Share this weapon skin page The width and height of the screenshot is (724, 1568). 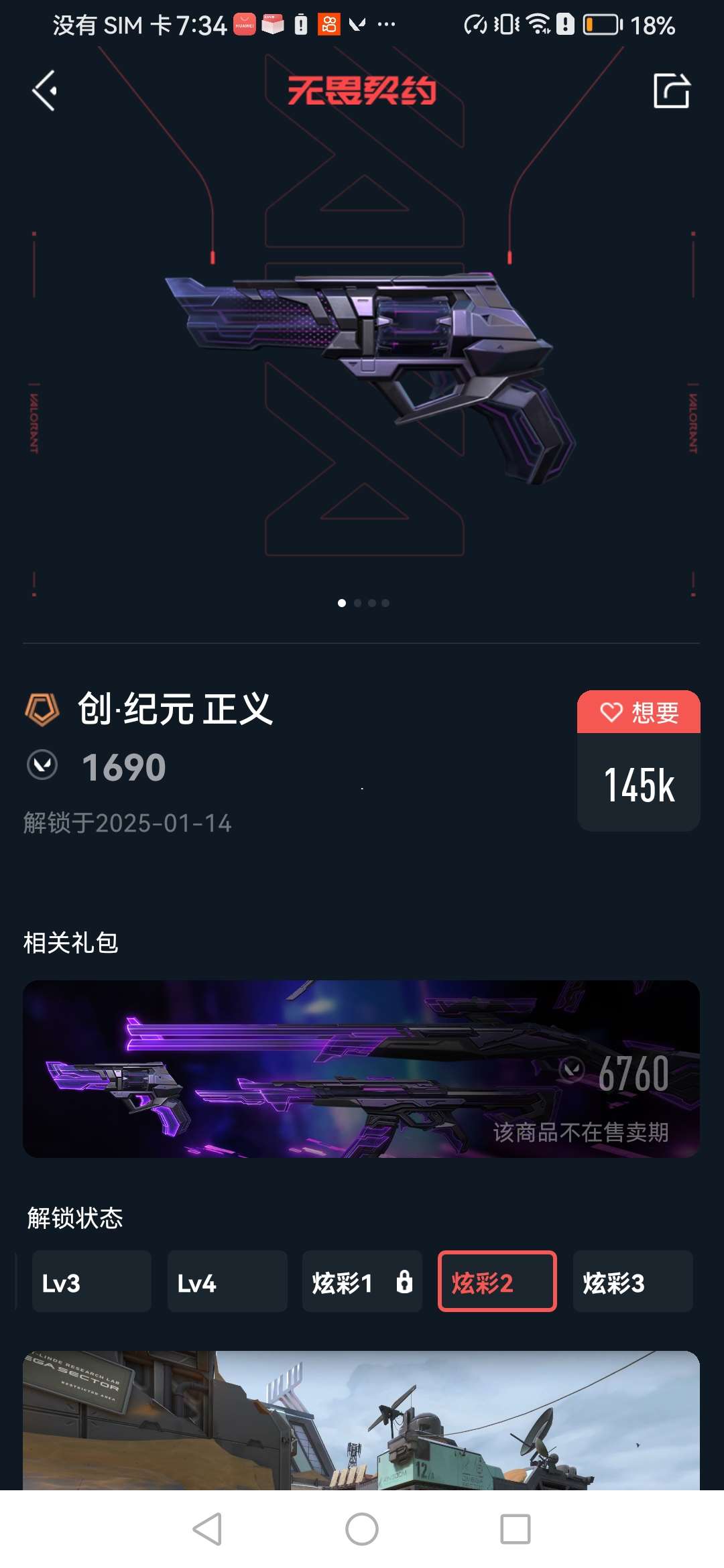(x=671, y=90)
